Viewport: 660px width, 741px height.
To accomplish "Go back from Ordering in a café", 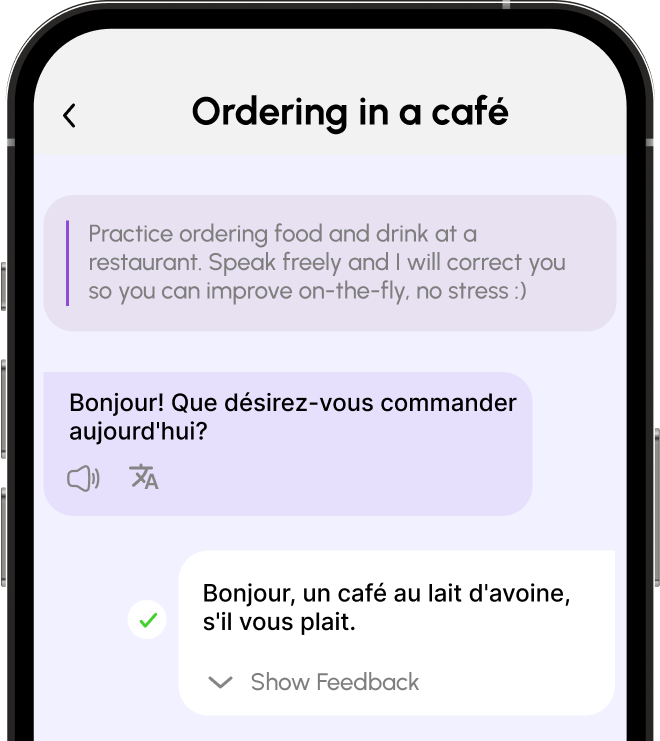I will [69, 116].
